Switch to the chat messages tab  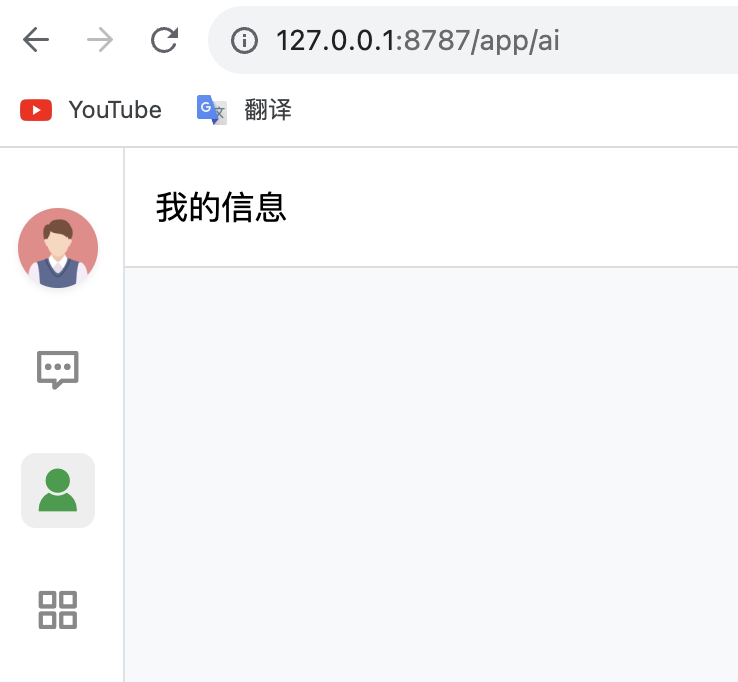58,369
